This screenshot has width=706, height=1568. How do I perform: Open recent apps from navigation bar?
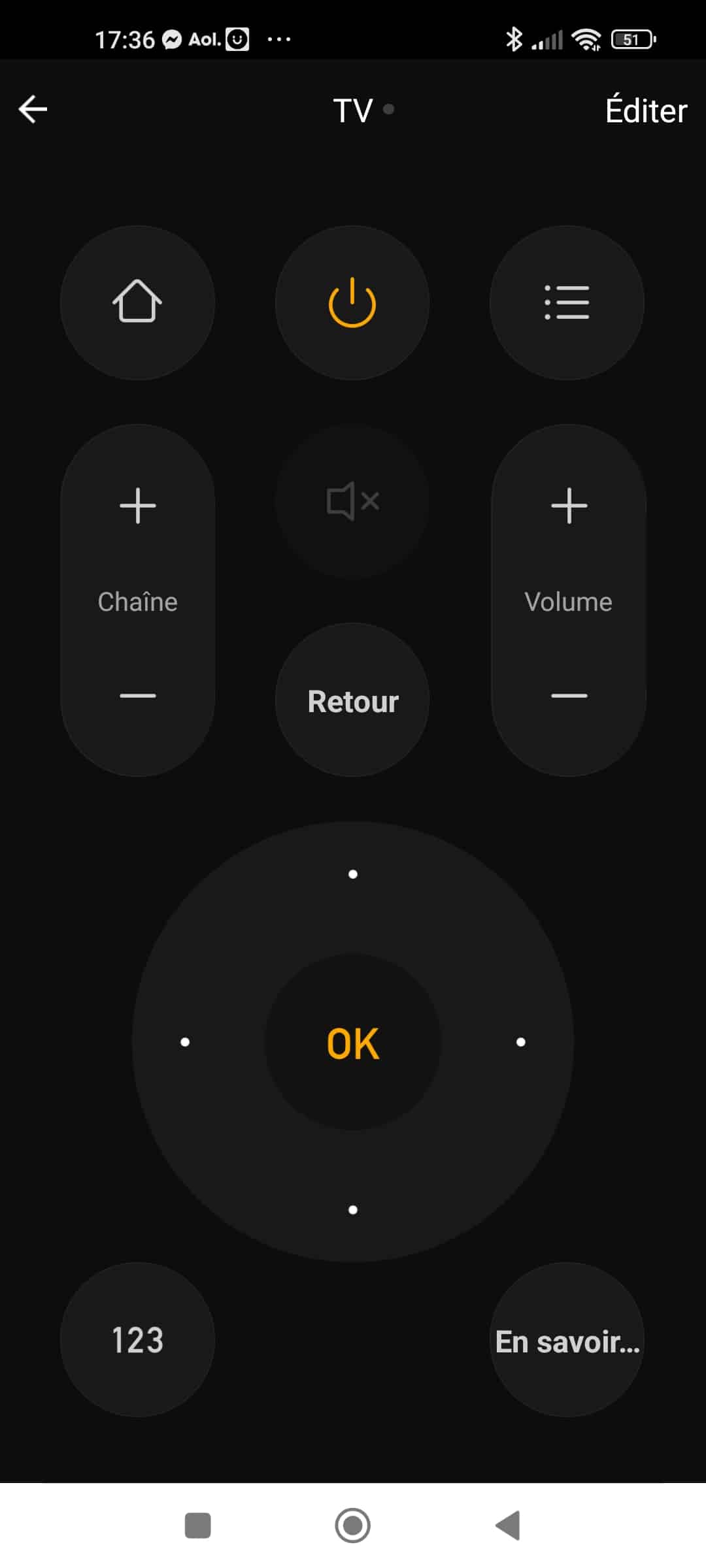tap(198, 1526)
